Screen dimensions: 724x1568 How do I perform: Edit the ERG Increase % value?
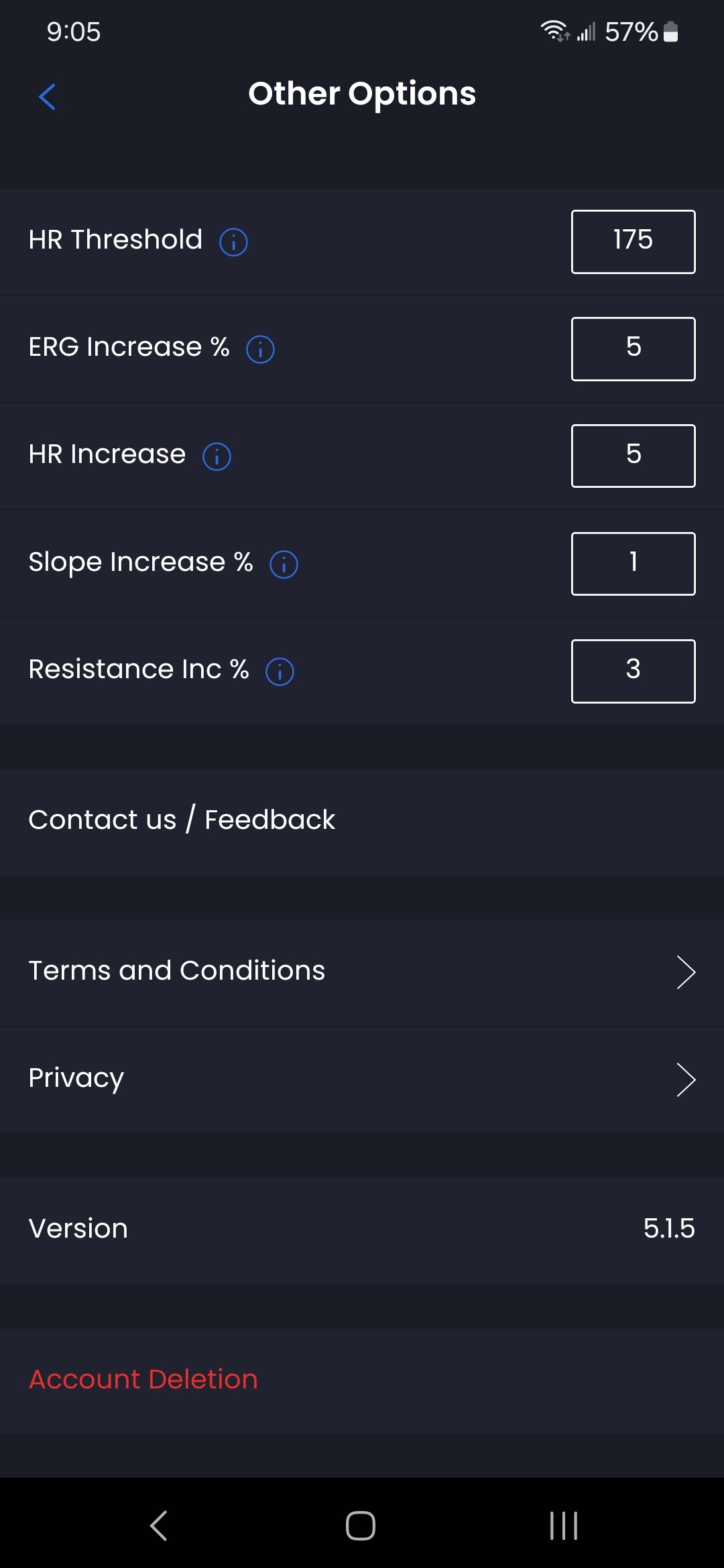point(633,349)
